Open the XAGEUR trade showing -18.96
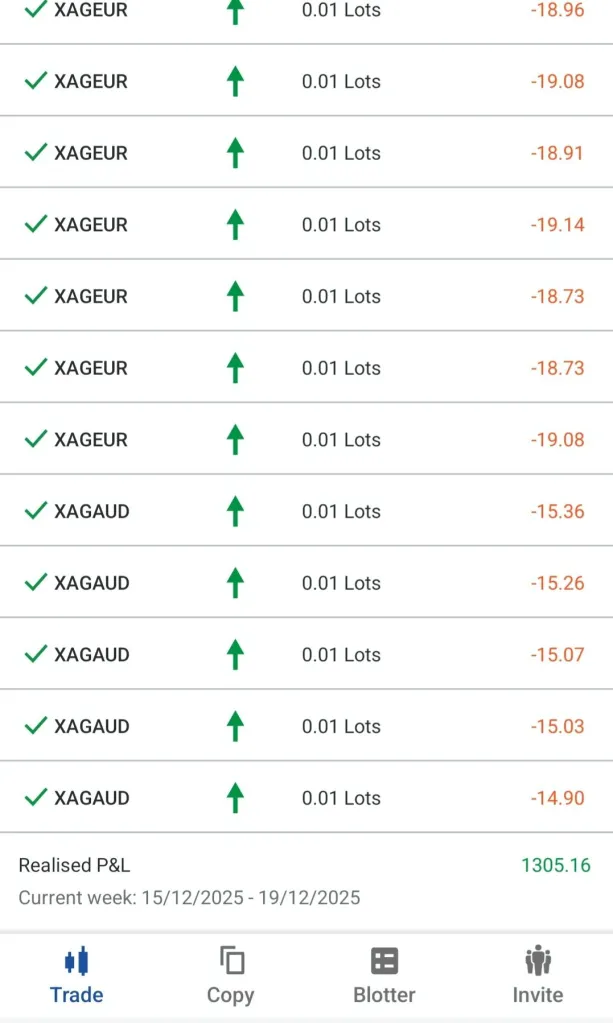Image resolution: width=613 pixels, height=1023 pixels. pyautogui.click(x=306, y=11)
